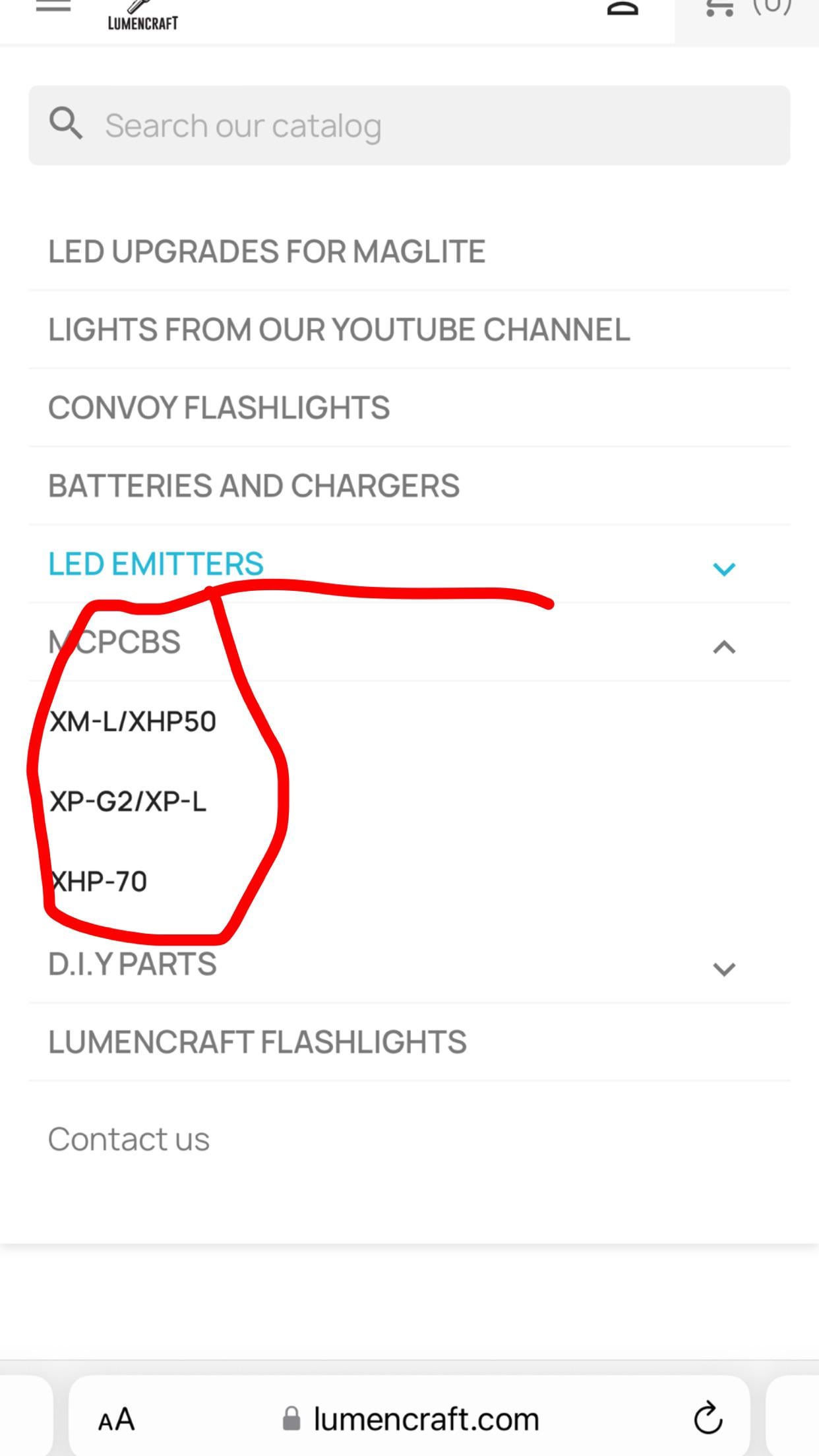This screenshot has width=819, height=1456.
Task: Collapse the MCPCBS submenu chevron
Action: pyautogui.click(x=724, y=647)
